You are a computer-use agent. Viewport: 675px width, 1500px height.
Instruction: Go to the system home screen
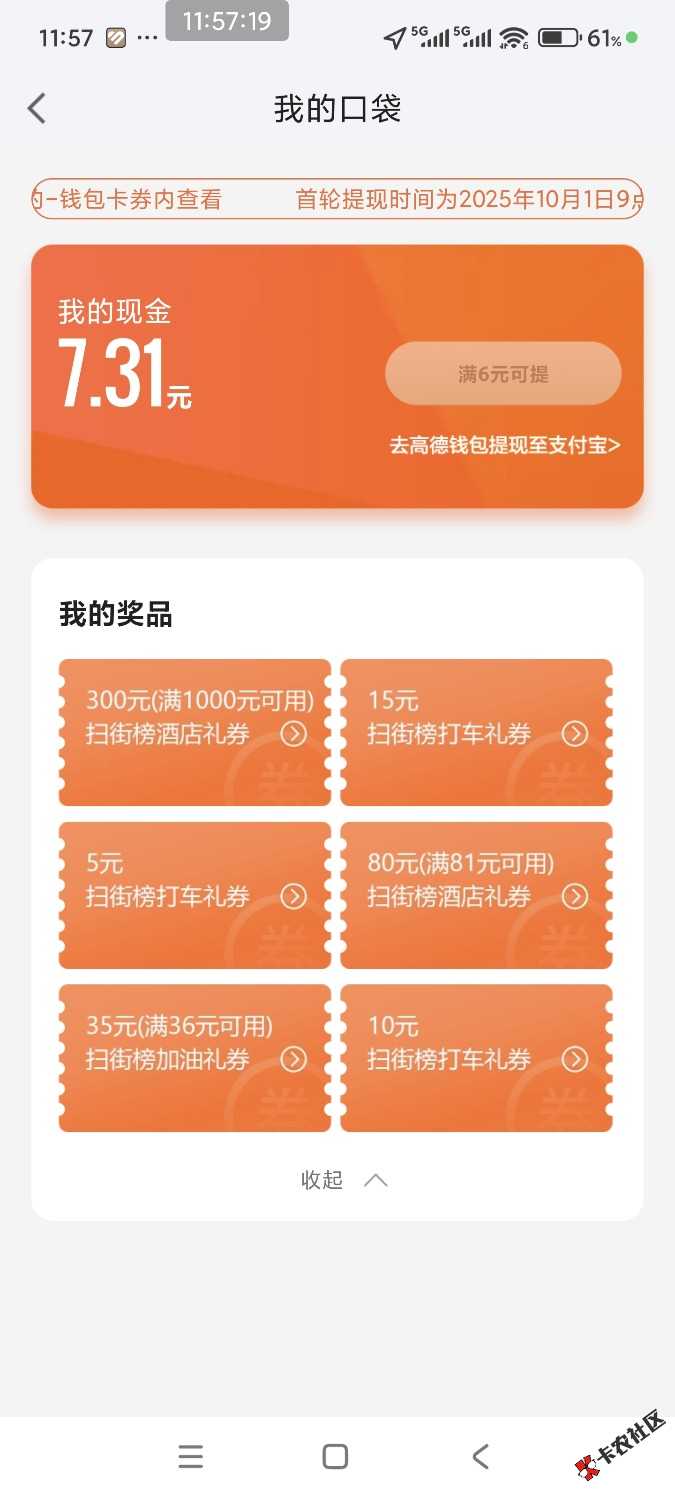click(336, 1456)
